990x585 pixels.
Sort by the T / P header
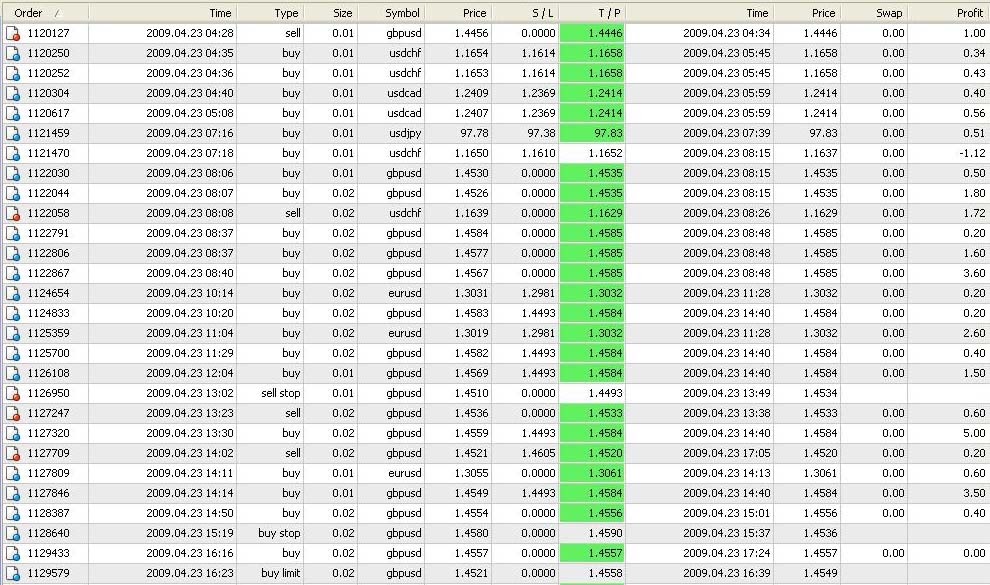609,13
